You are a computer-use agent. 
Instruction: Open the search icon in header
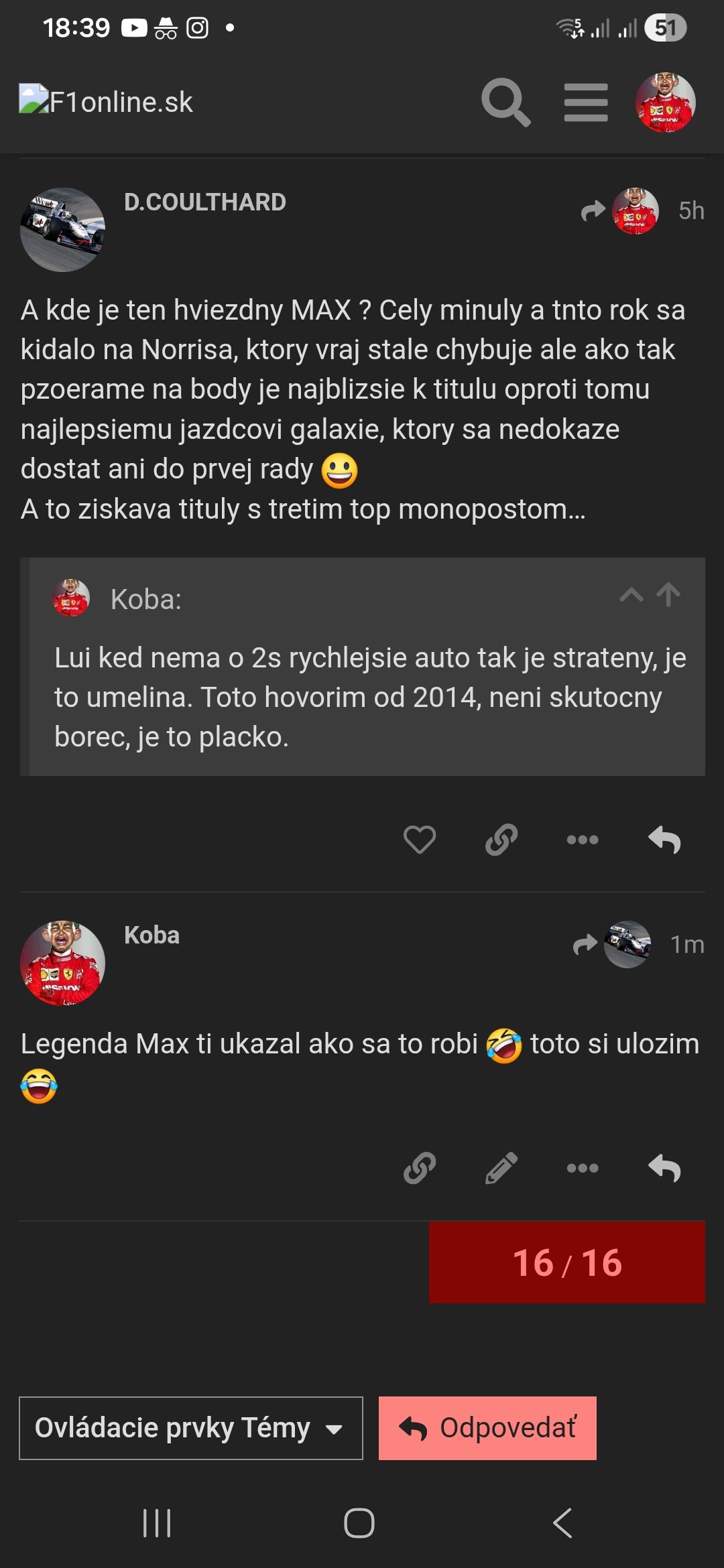tap(506, 103)
